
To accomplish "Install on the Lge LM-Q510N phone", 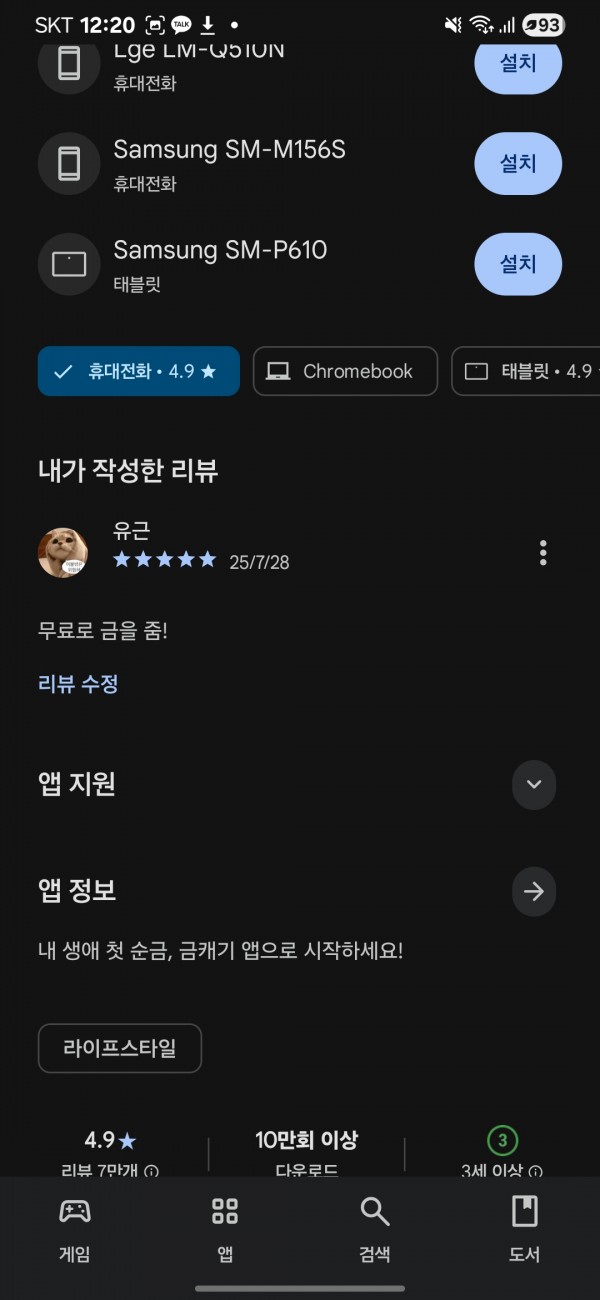I will pyautogui.click(x=518, y=63).
